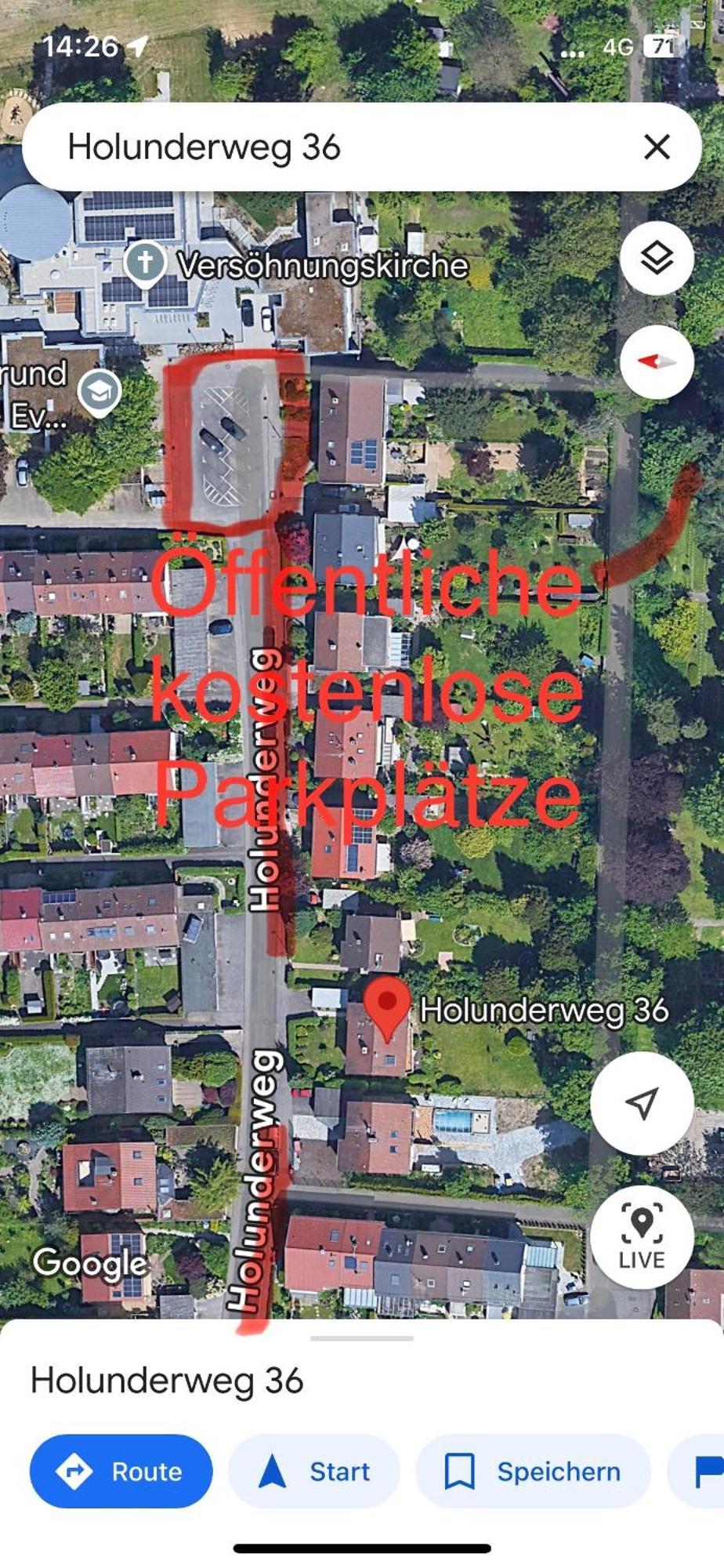Get directions with the Route button
Viewport: 724px width, 1568px height.
121,1472
